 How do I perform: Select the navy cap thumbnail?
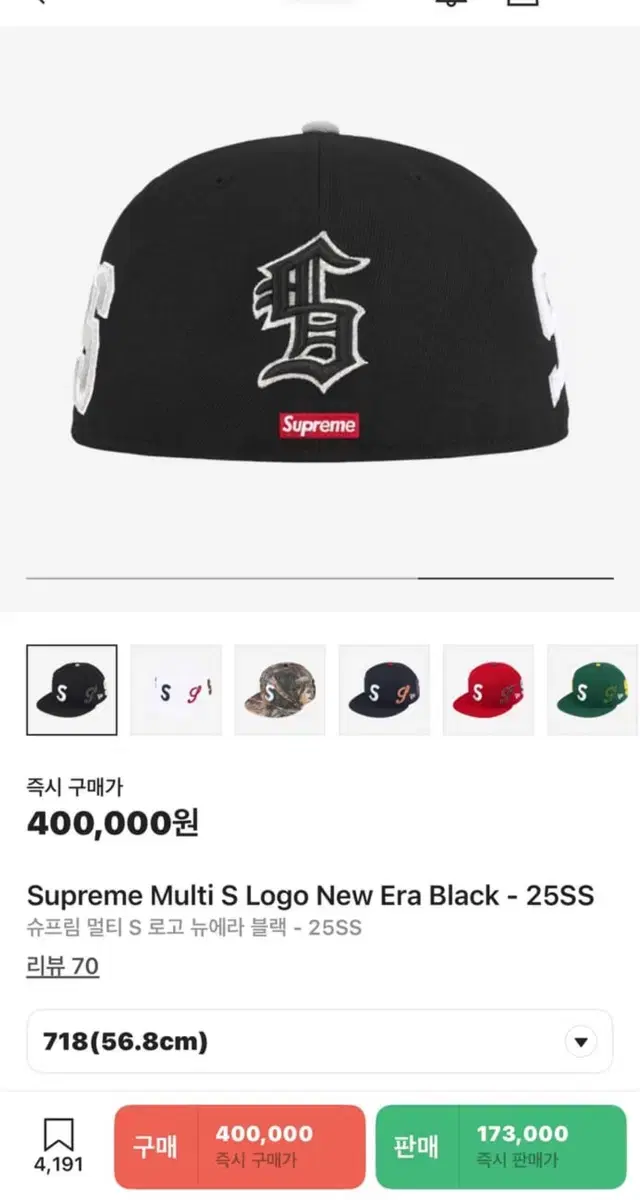click(384, 690)
